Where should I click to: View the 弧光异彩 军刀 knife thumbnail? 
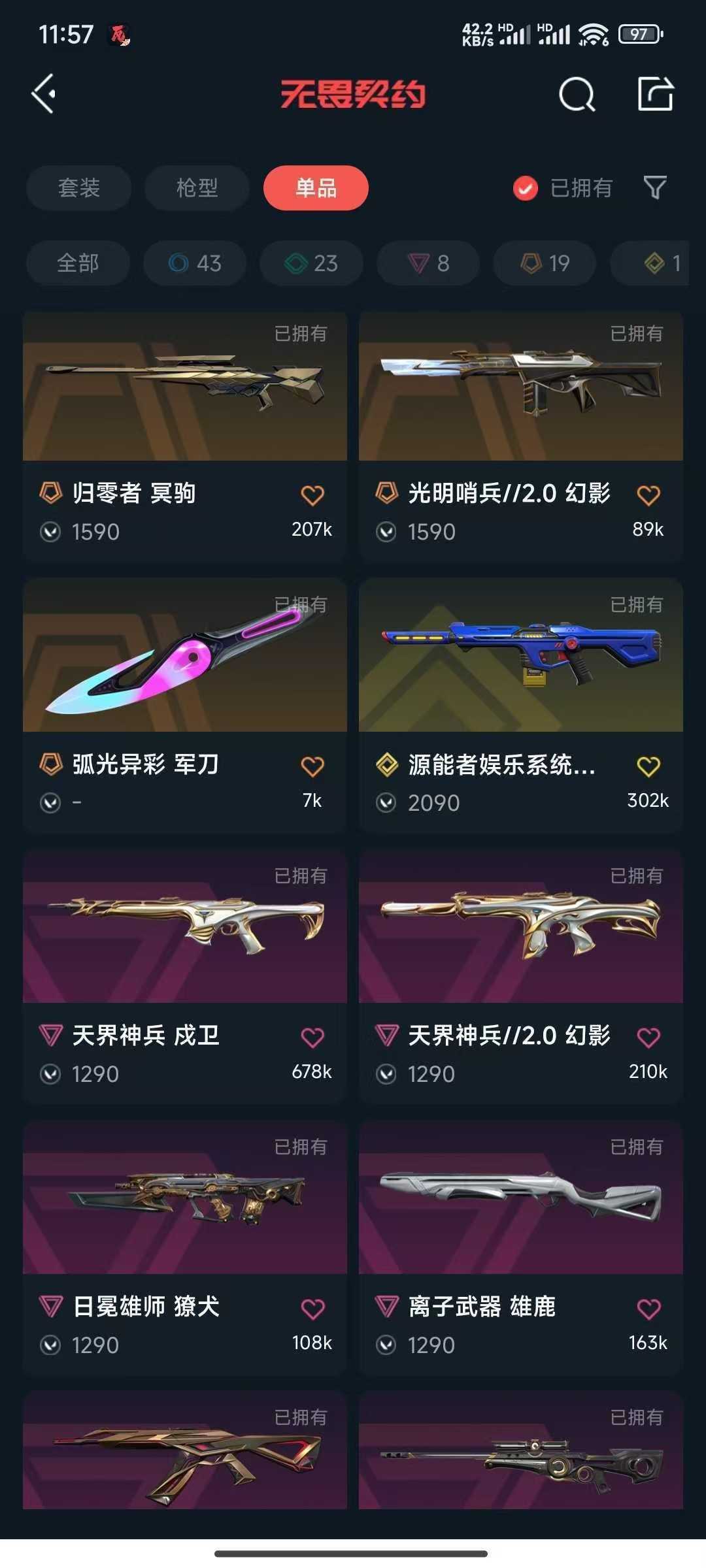[x=186, y=660]
